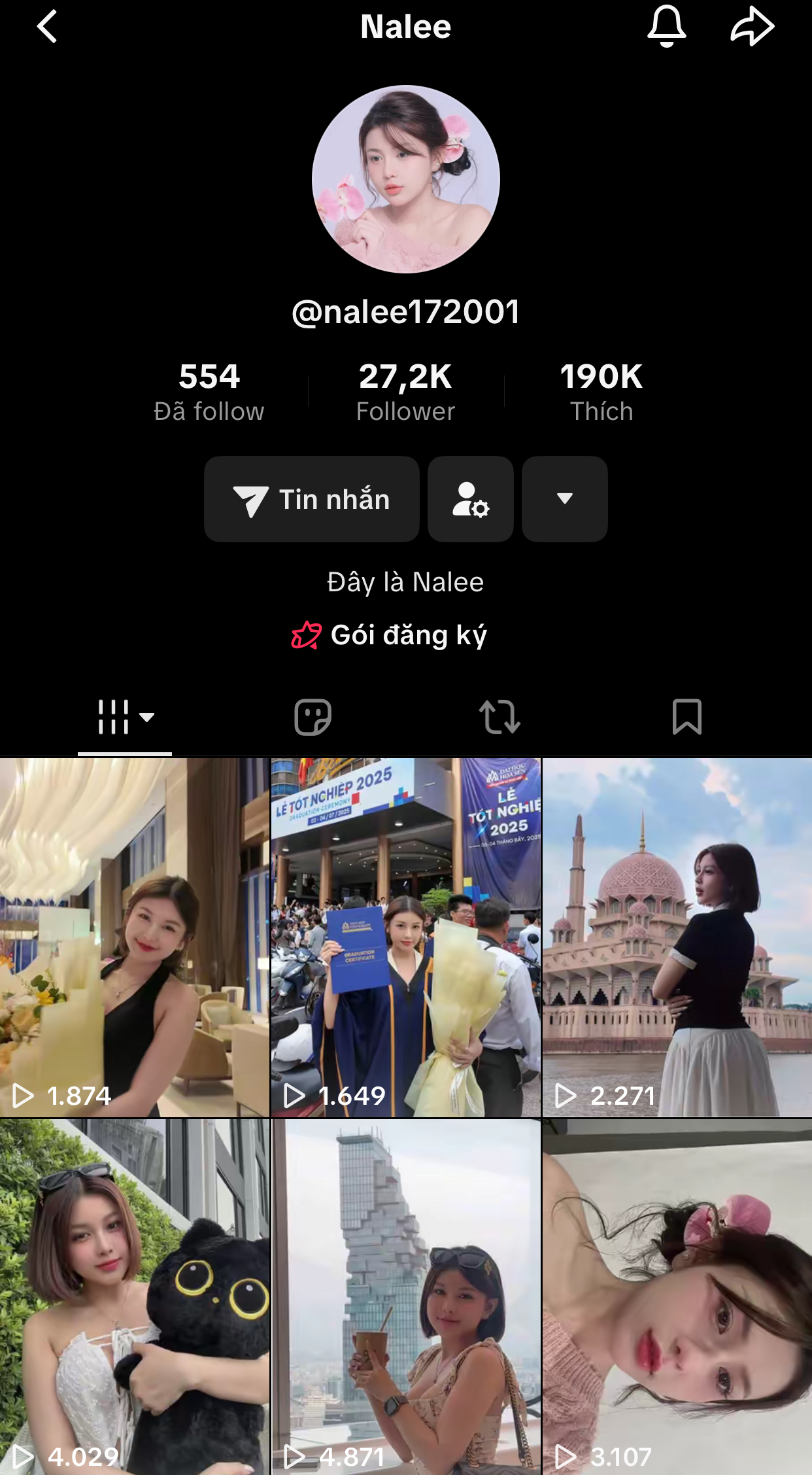Open Nalee's profile picture
This screenshot has width=812, height=1475.
pyautogui.click(x=406, y=179)
